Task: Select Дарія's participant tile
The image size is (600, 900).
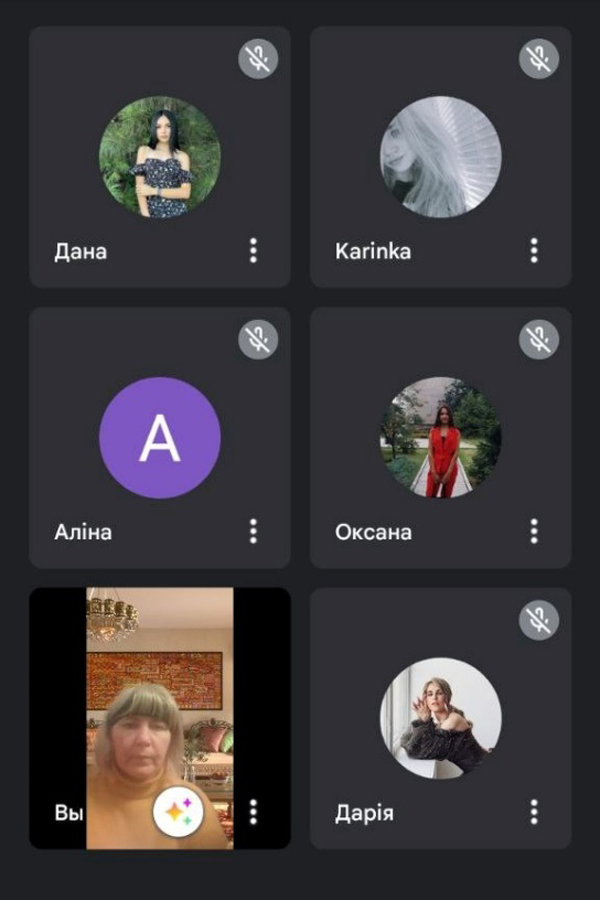Action: (x=440, y=718)
